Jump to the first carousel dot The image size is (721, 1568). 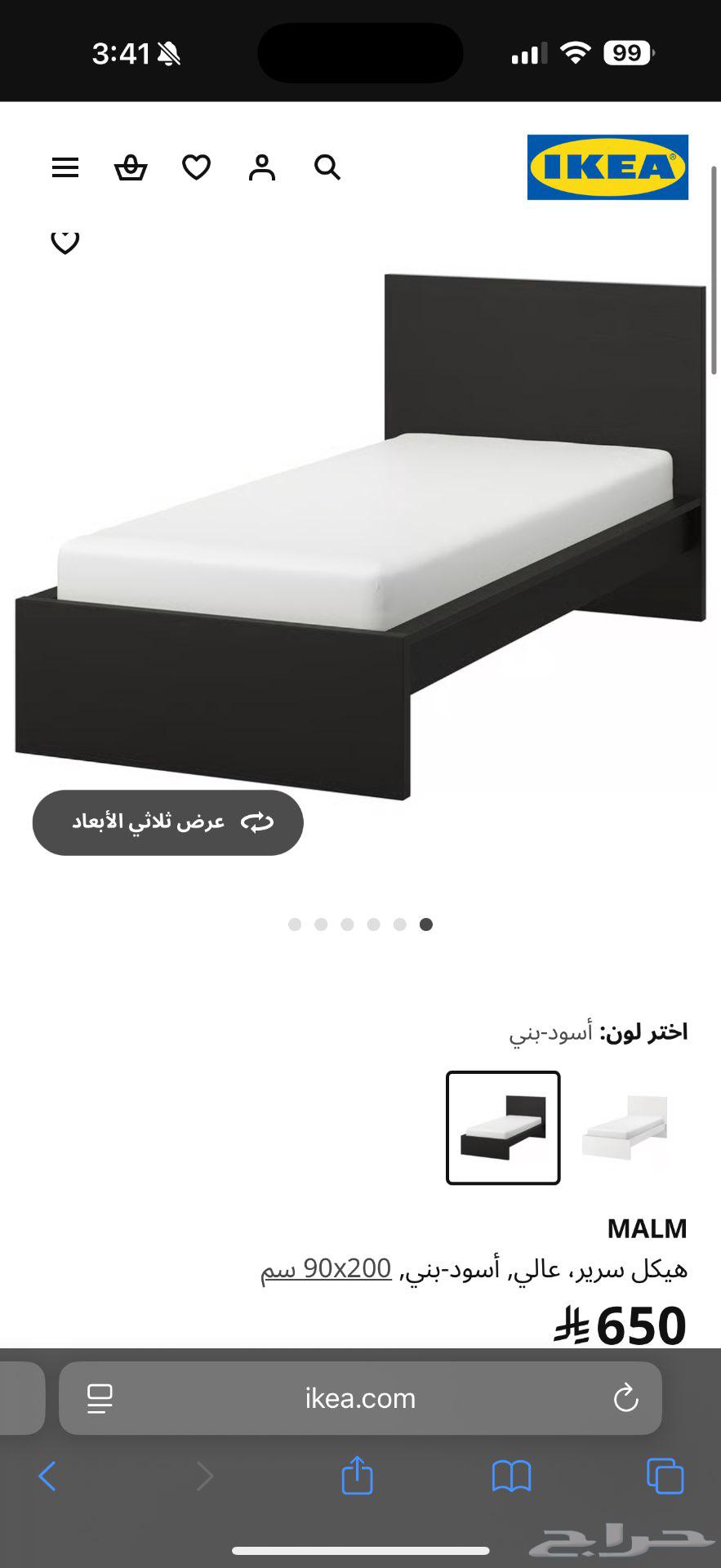tap(295, 924)
